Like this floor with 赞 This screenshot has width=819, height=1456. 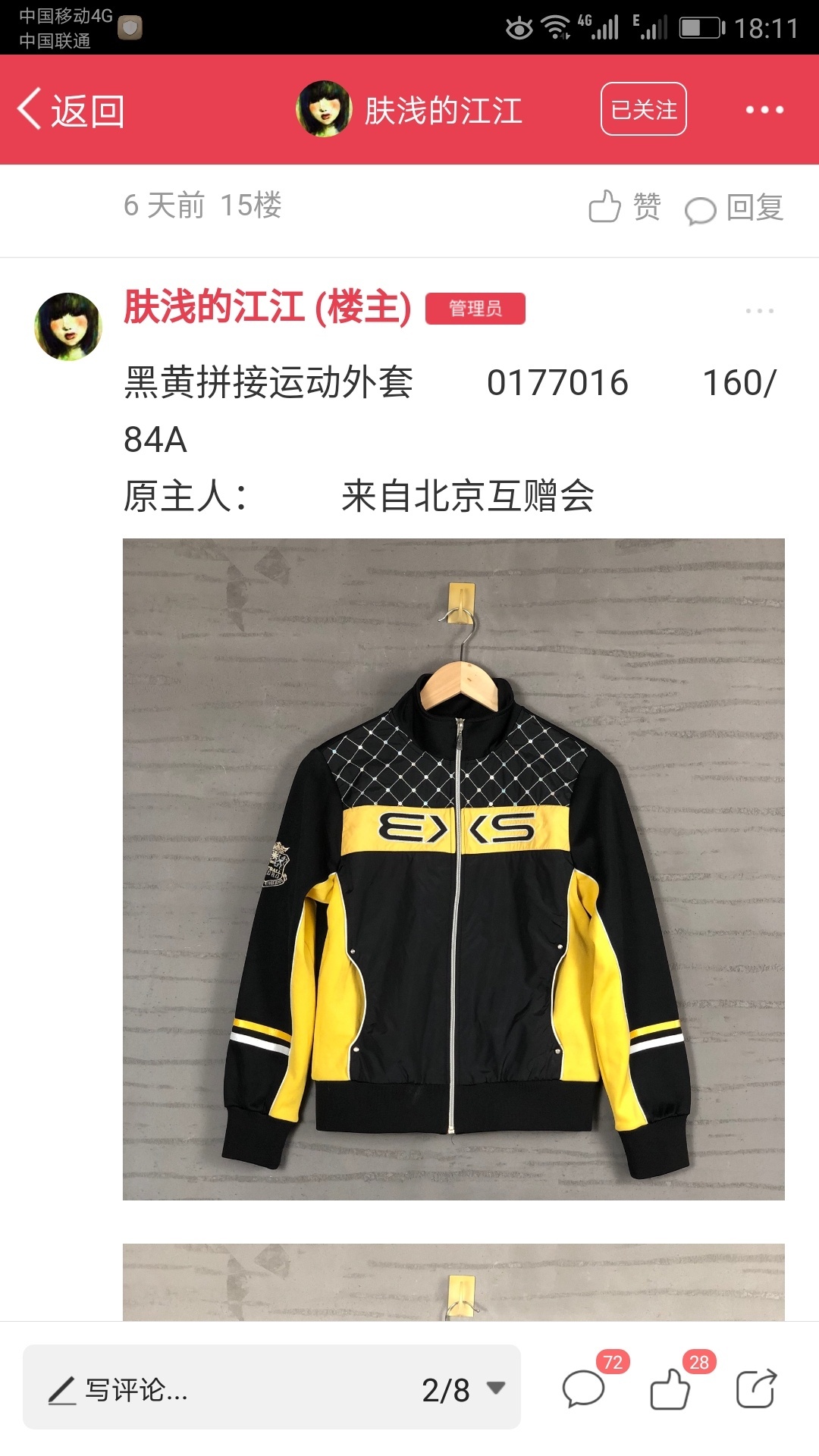pos(625,206)
